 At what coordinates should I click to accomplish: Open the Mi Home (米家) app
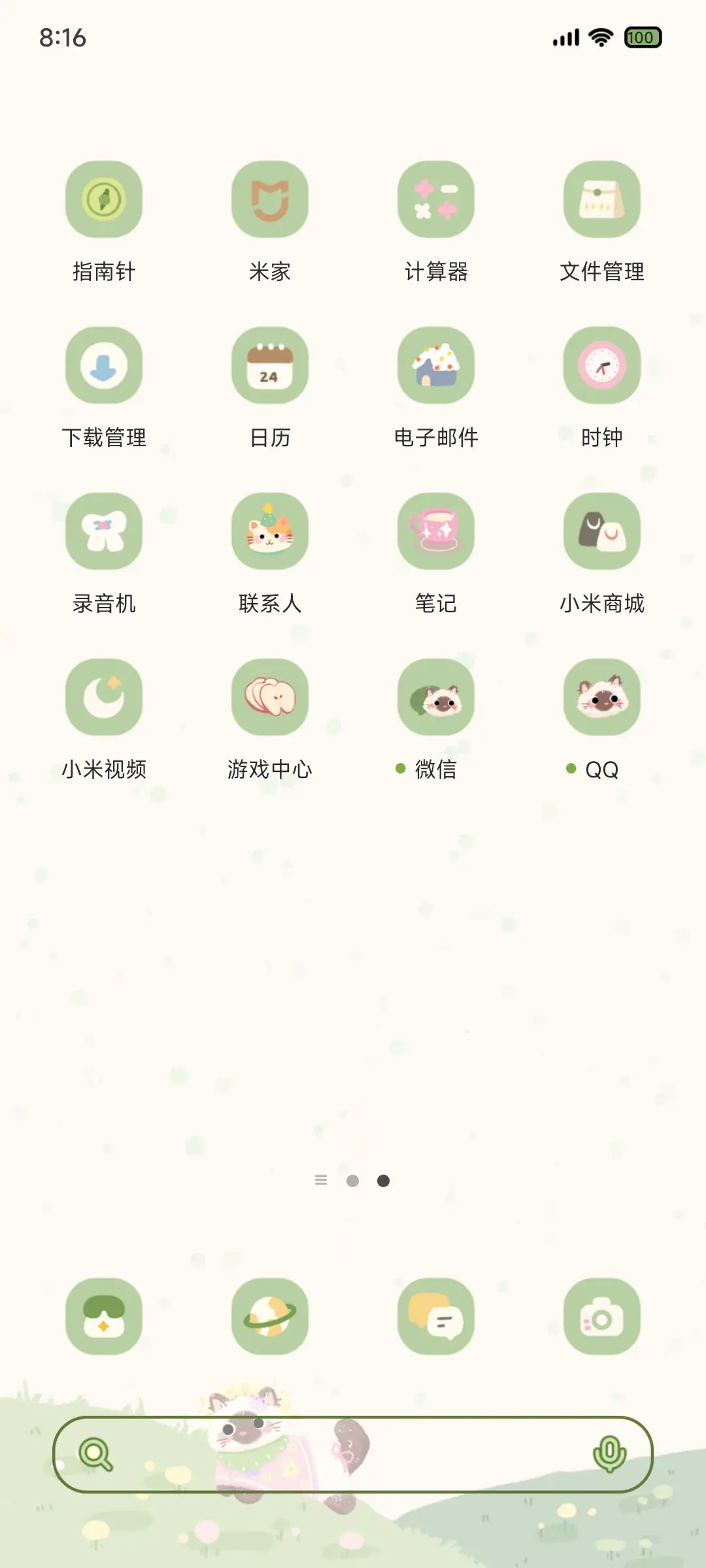(x=270, y=200)
